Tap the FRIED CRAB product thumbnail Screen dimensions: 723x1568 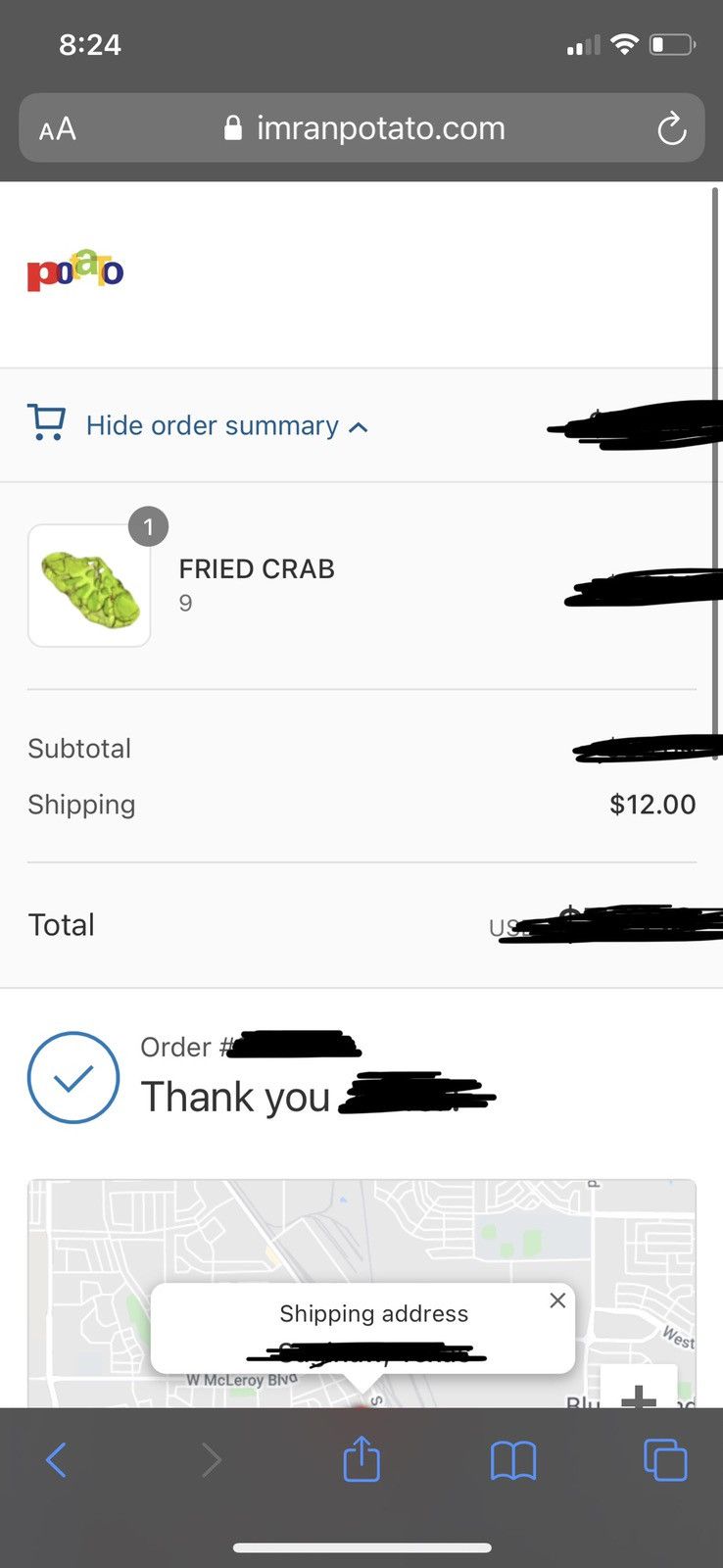tap(89, 585)
